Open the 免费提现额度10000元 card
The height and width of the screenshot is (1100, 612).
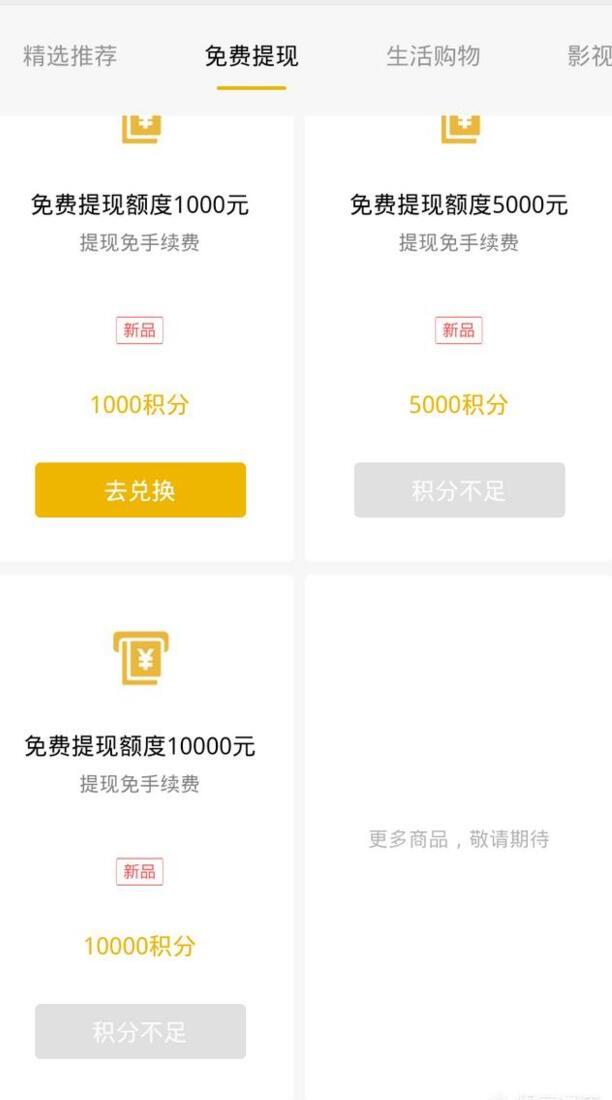click(140, 747)
